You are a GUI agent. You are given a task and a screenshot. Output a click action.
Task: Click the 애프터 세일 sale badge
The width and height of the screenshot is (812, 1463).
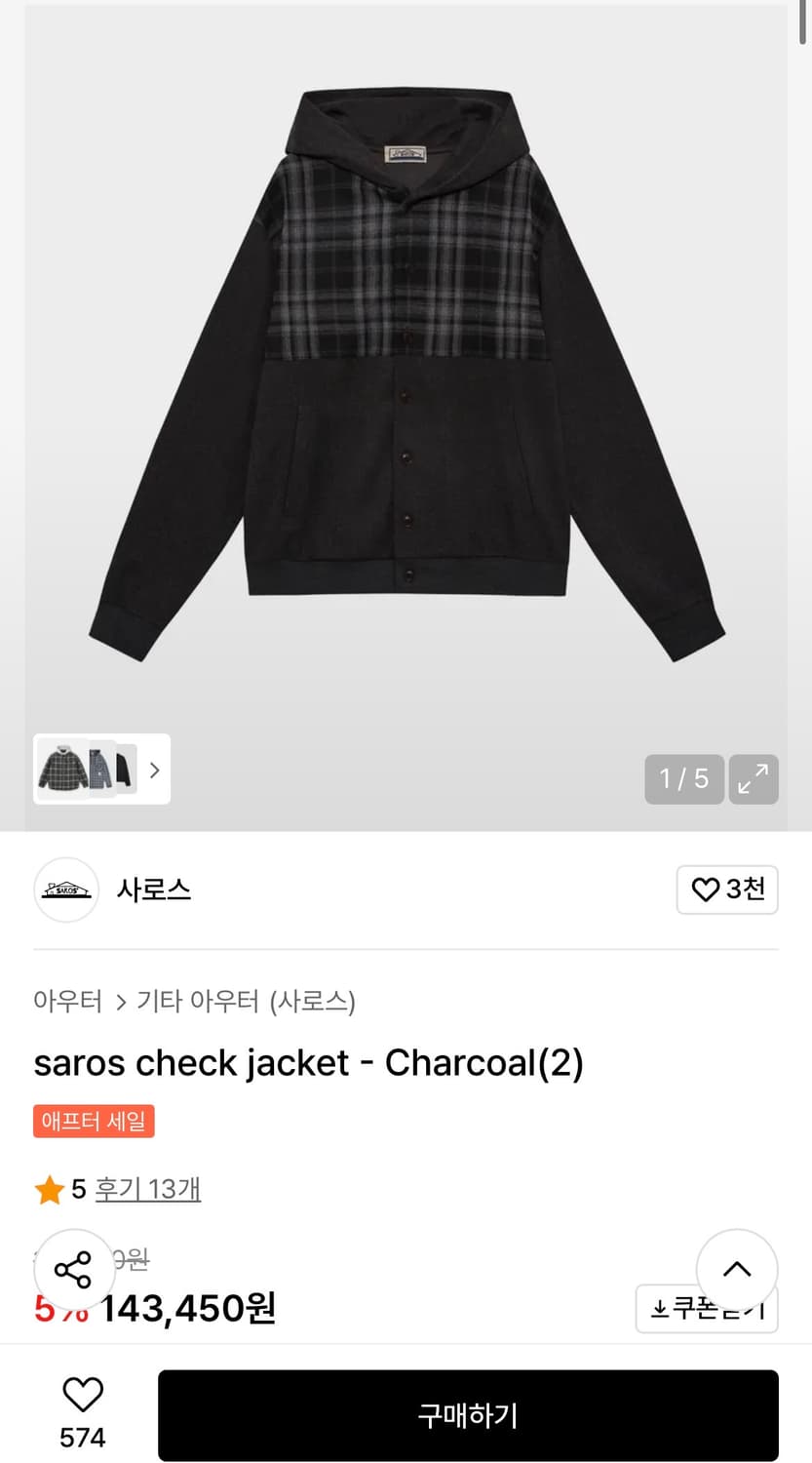click(94, 1121)
